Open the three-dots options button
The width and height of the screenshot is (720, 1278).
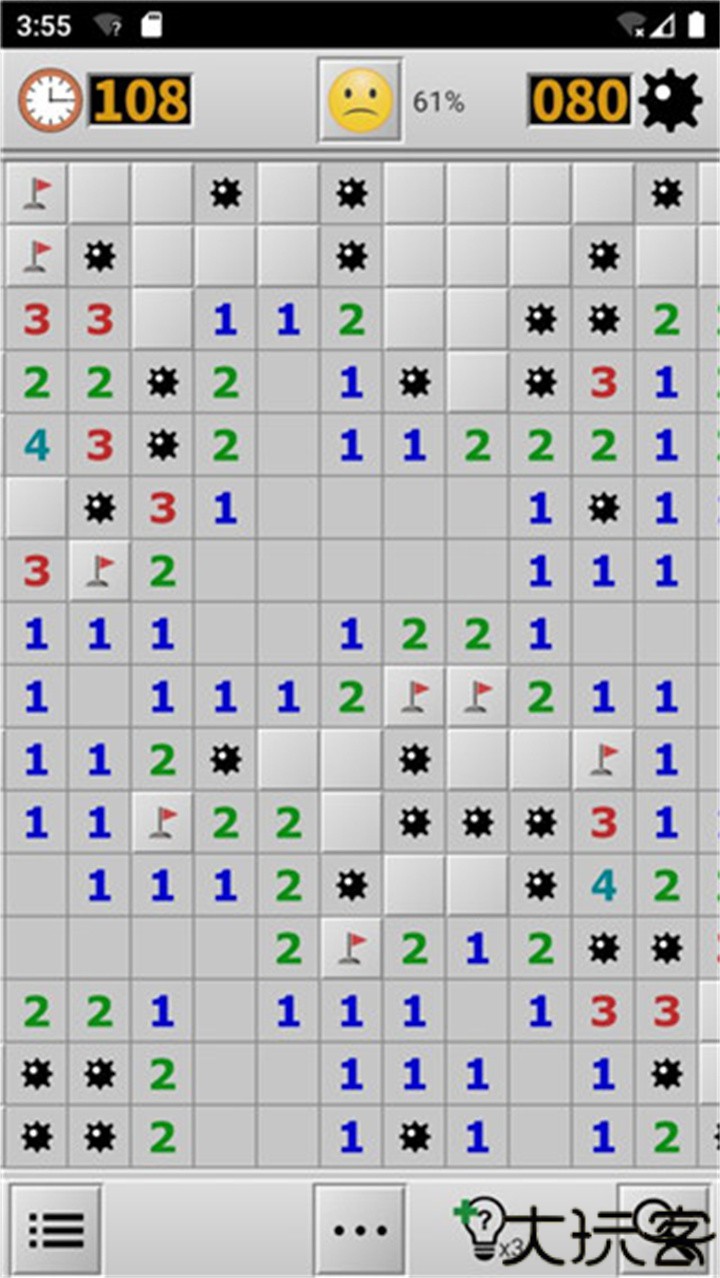coord(360,1230)
